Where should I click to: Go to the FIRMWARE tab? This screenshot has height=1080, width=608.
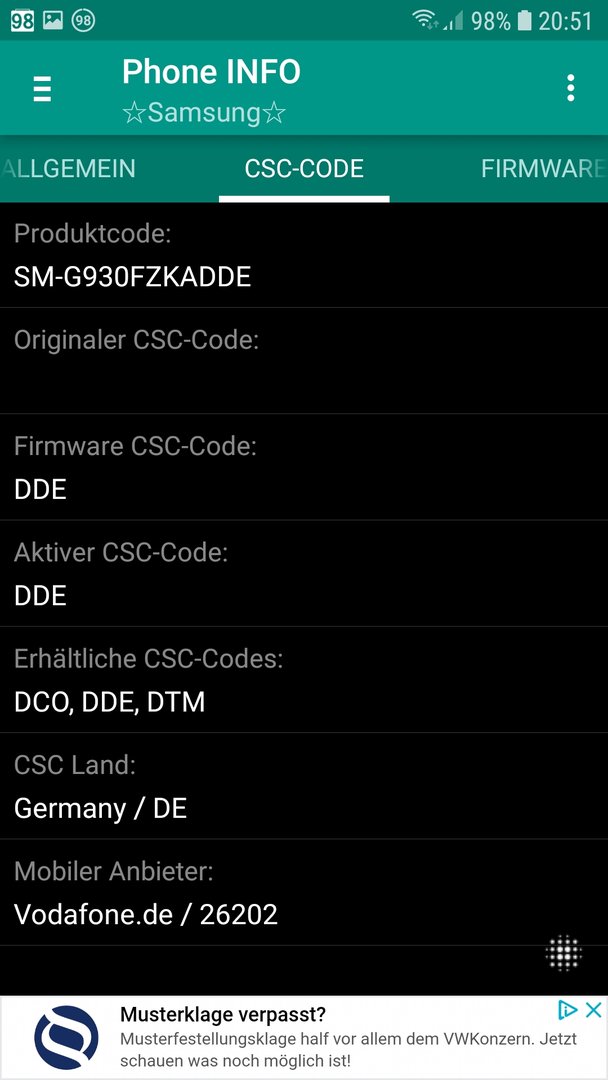(543, 169)
